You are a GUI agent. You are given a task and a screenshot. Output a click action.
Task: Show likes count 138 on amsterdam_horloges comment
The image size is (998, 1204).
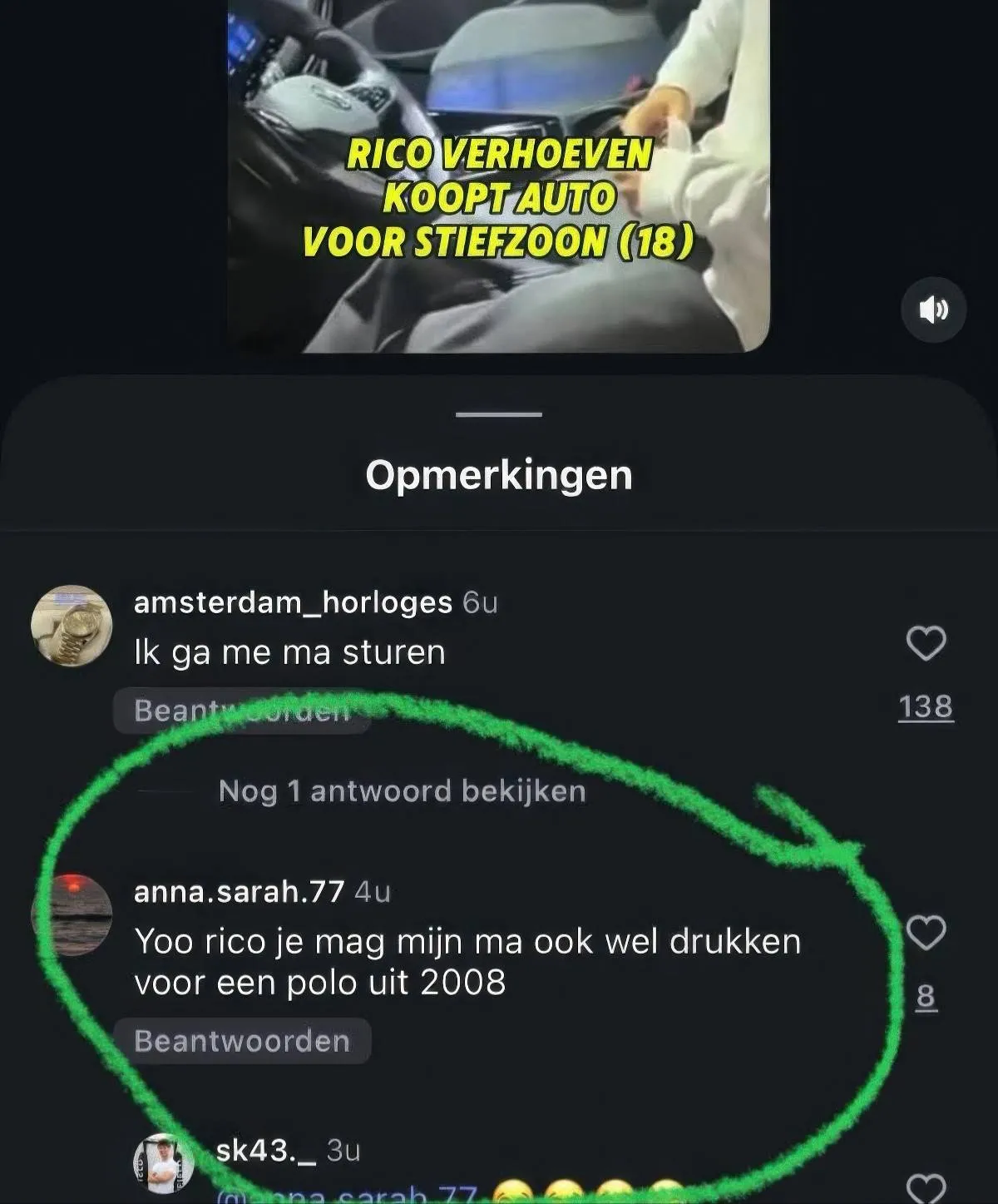[x=926, y=706]
